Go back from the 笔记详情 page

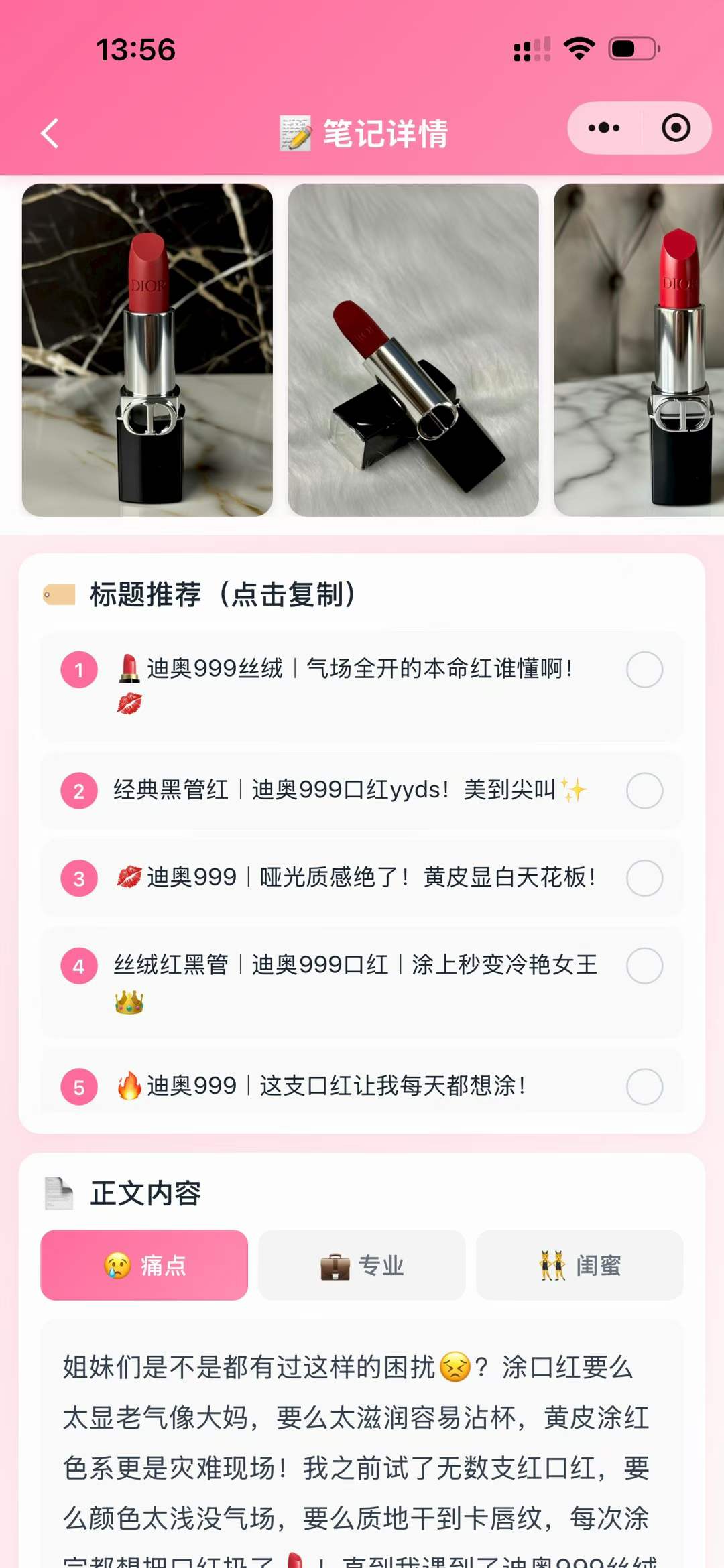click(x=50, y=133)
